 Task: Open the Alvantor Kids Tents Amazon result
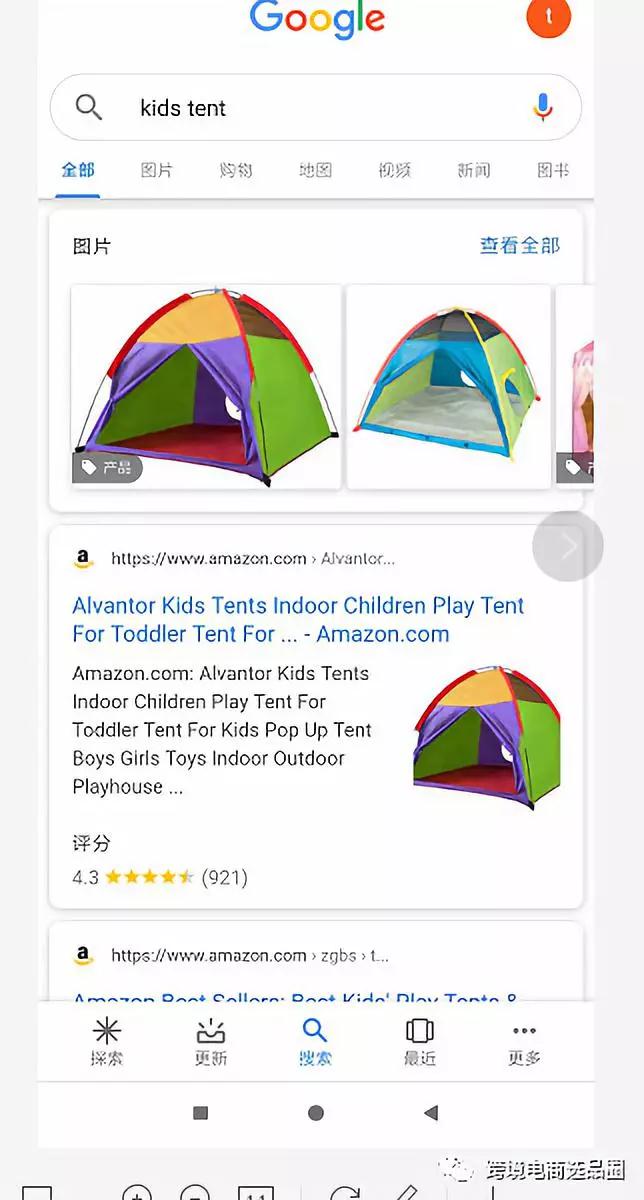(298, 619)
